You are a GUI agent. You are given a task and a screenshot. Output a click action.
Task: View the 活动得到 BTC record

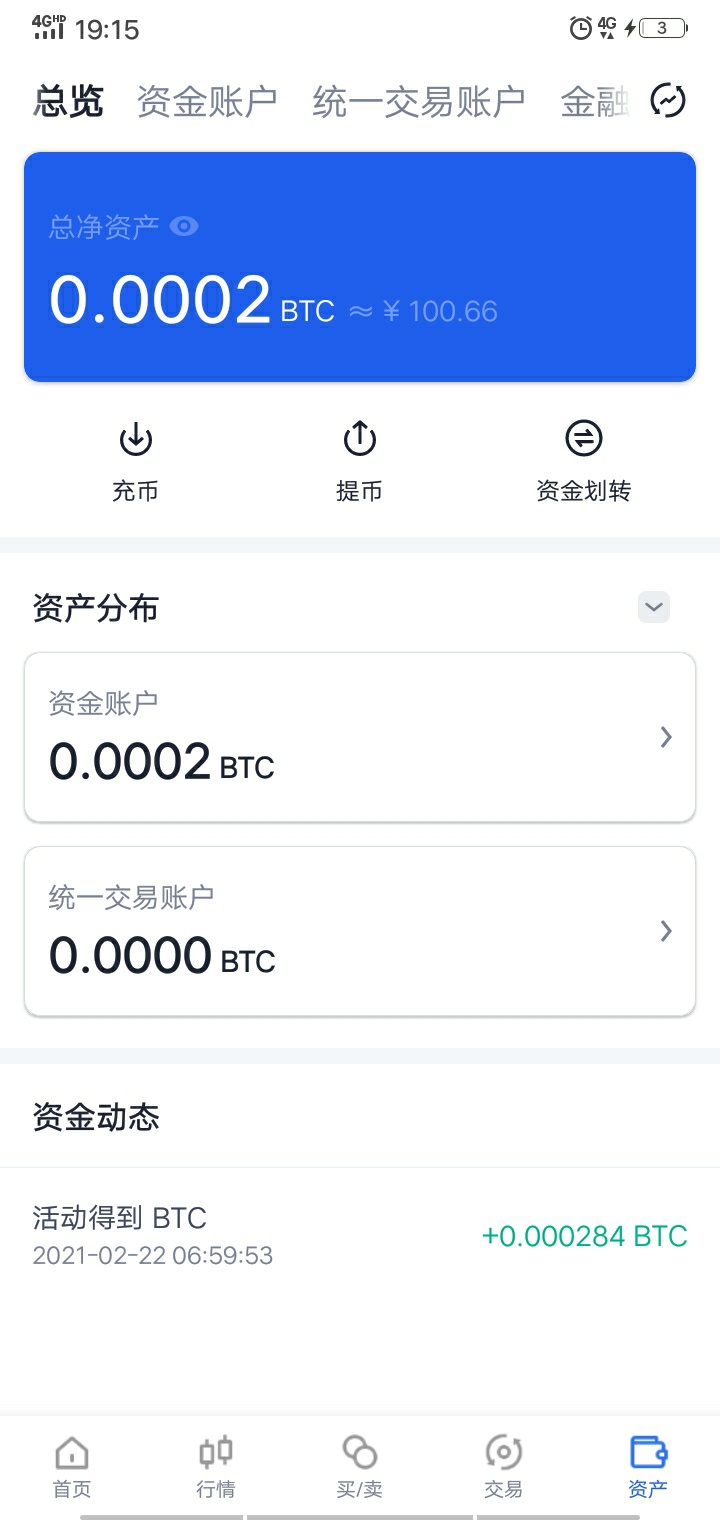click(360, 1236)
